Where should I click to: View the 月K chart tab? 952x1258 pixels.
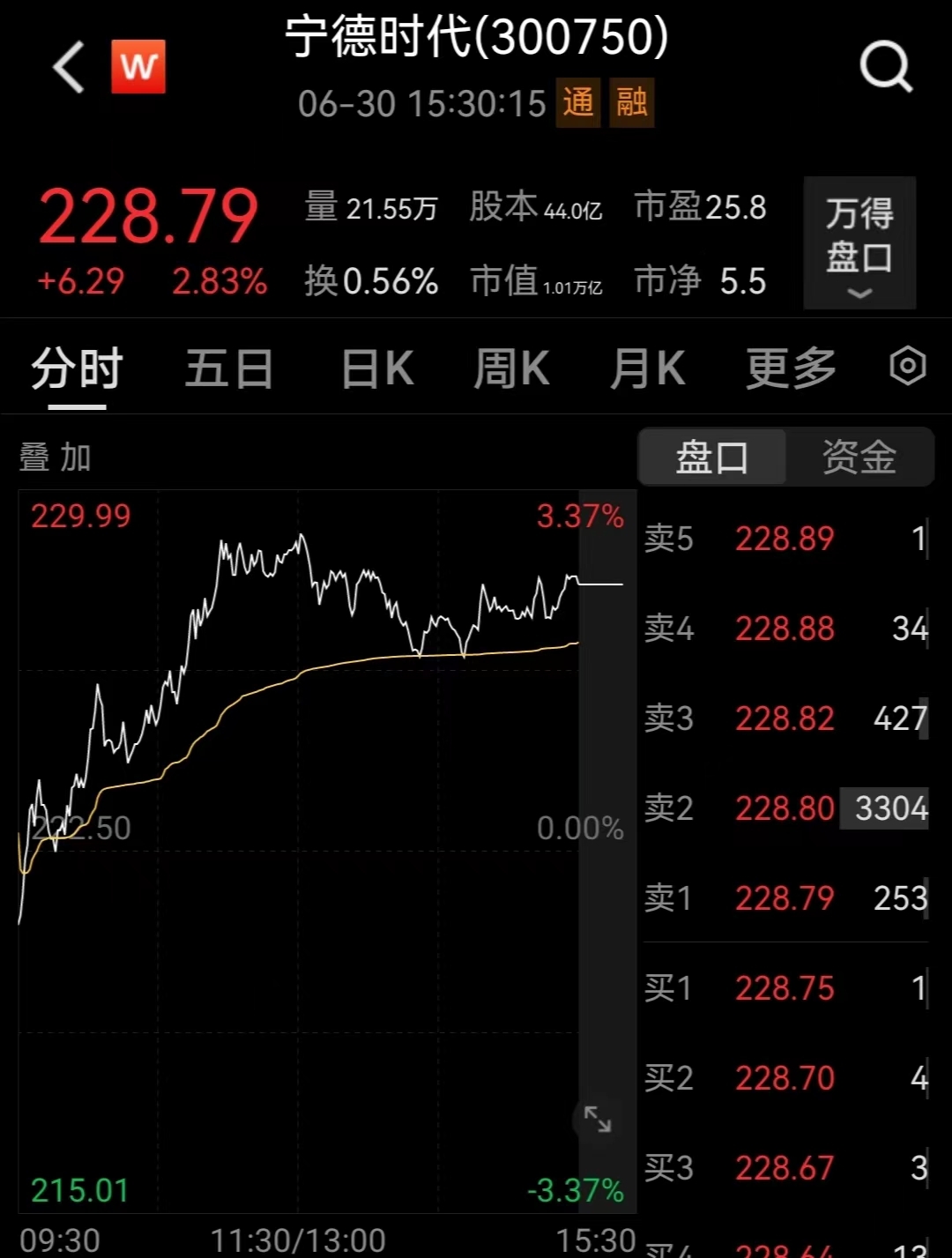pyautogui.click(x=648, y=368)
